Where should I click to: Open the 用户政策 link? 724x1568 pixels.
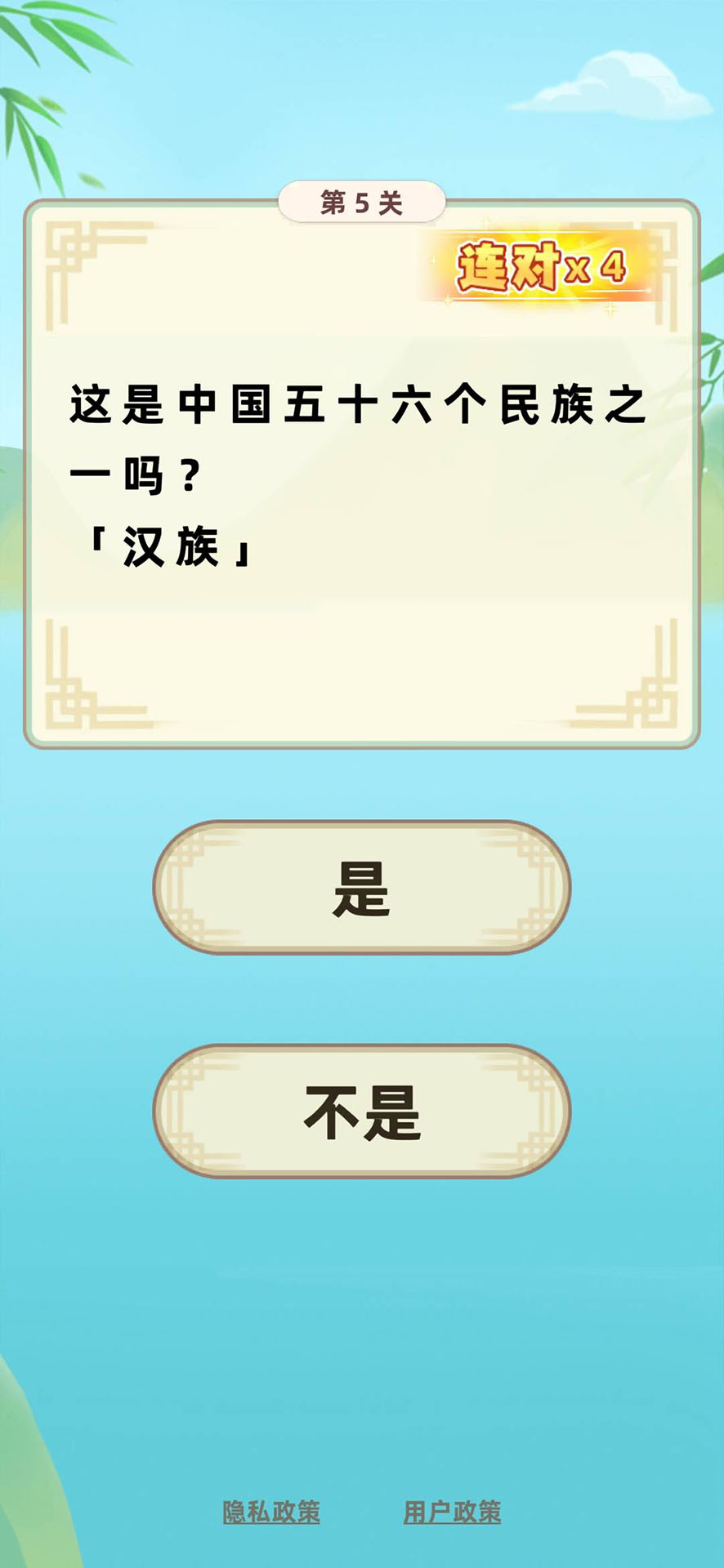[x=452, y=1512]
